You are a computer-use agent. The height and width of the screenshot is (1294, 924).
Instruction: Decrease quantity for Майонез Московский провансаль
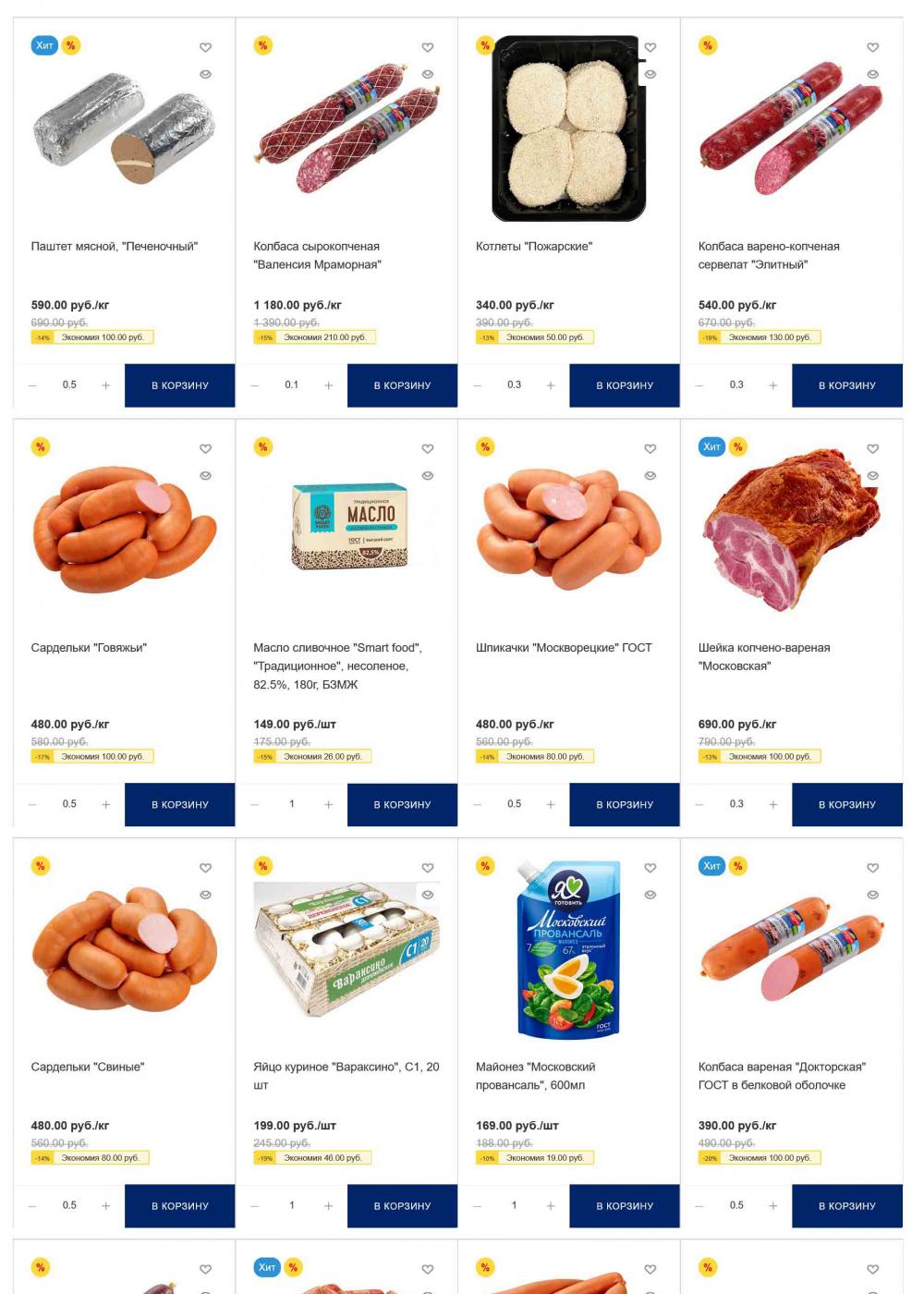click(477, 1206)
